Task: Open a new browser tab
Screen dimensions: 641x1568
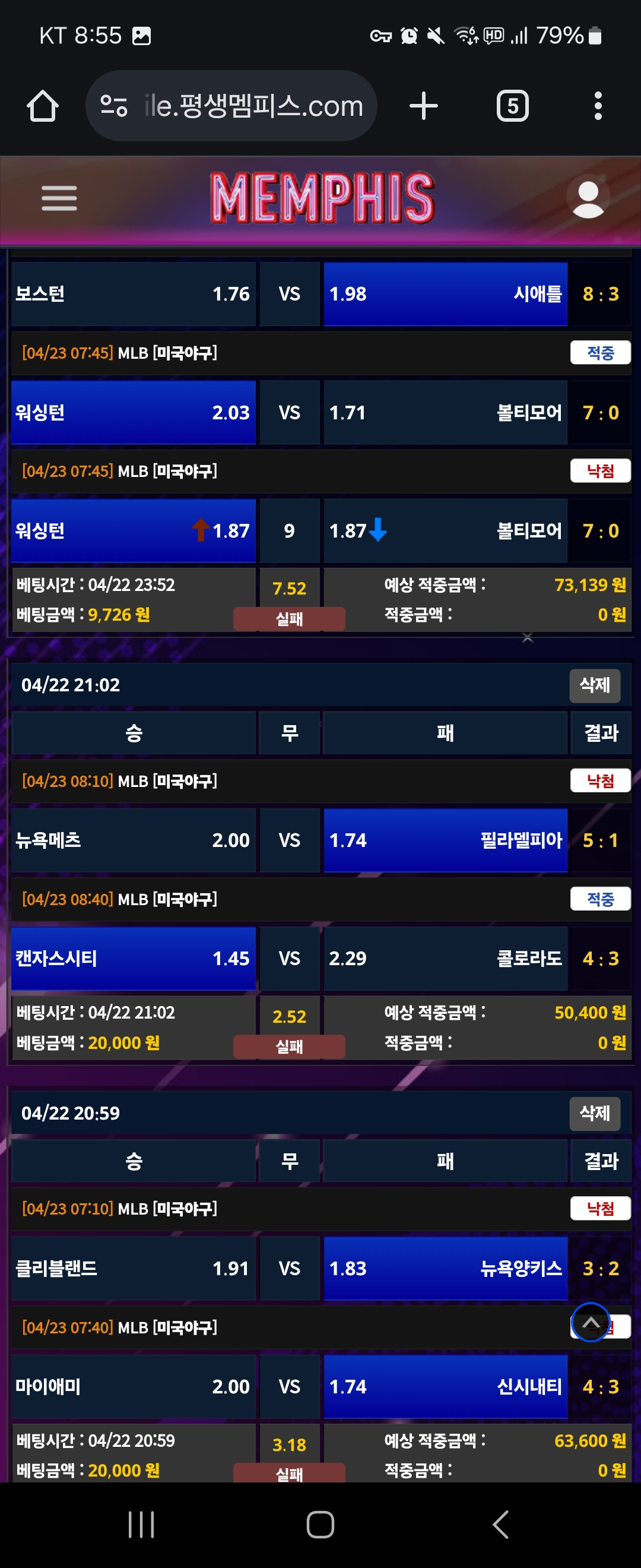Action: click(423, 106)
